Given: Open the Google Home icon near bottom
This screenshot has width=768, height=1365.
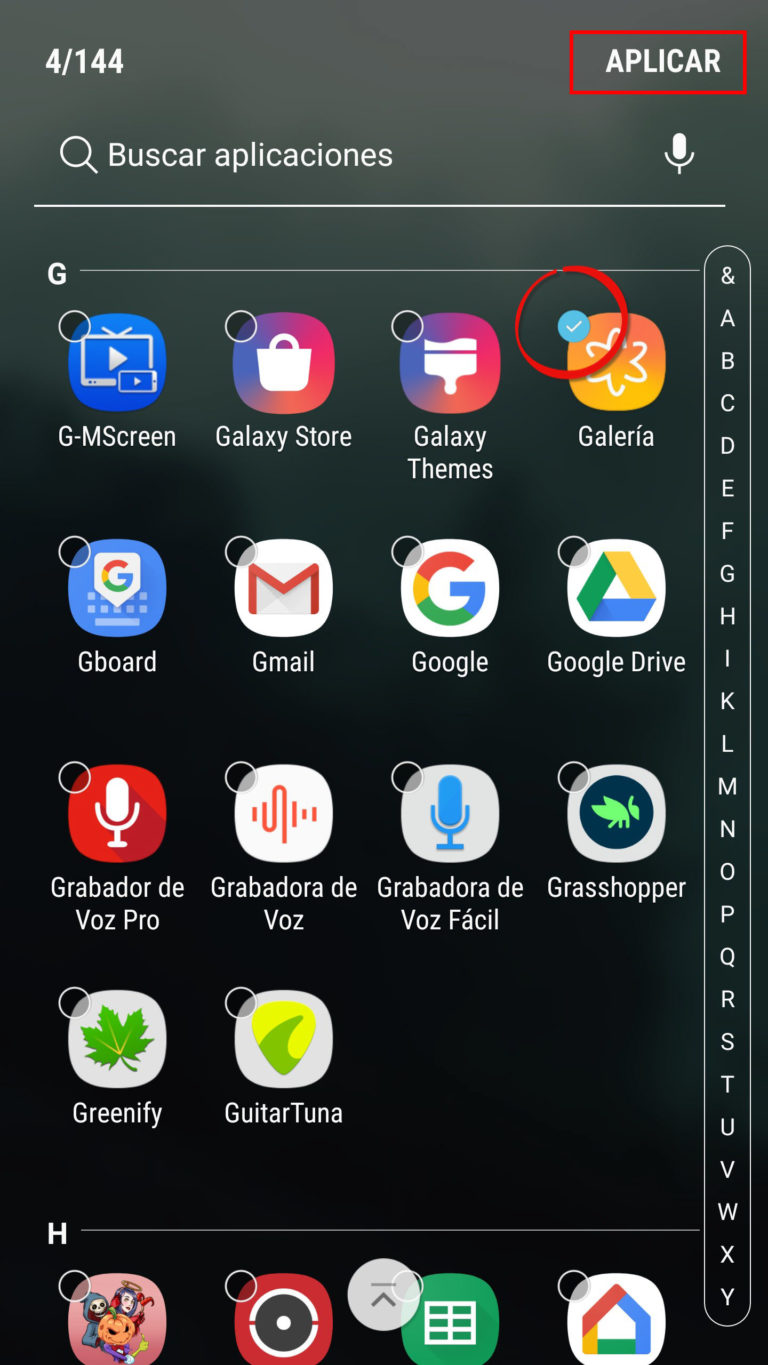Looking at the screenshot, I should point(616,1320).
